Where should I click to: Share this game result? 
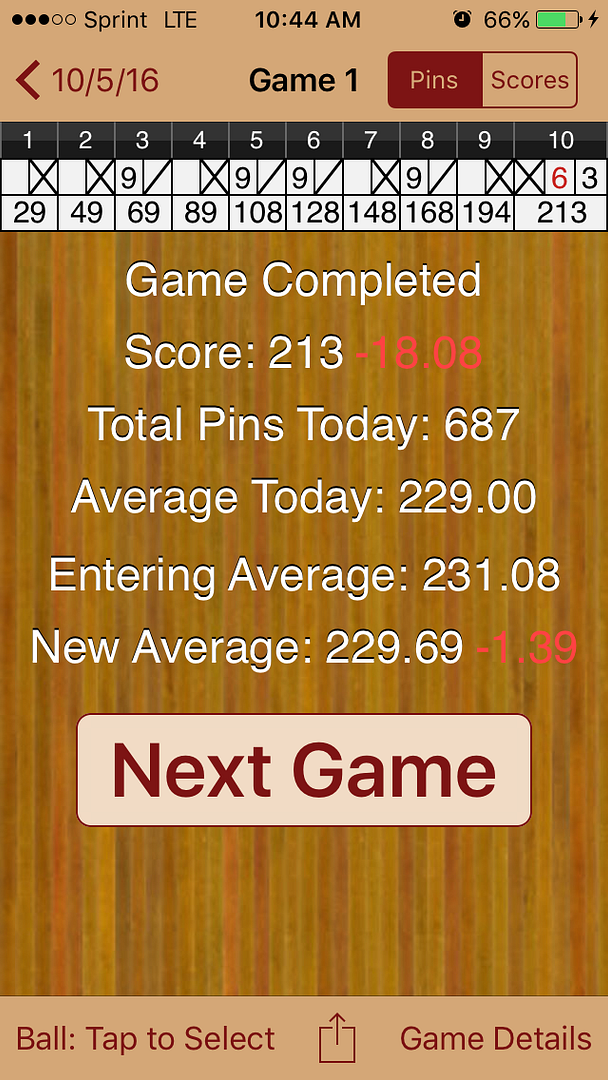click(x=337, y=1038)
